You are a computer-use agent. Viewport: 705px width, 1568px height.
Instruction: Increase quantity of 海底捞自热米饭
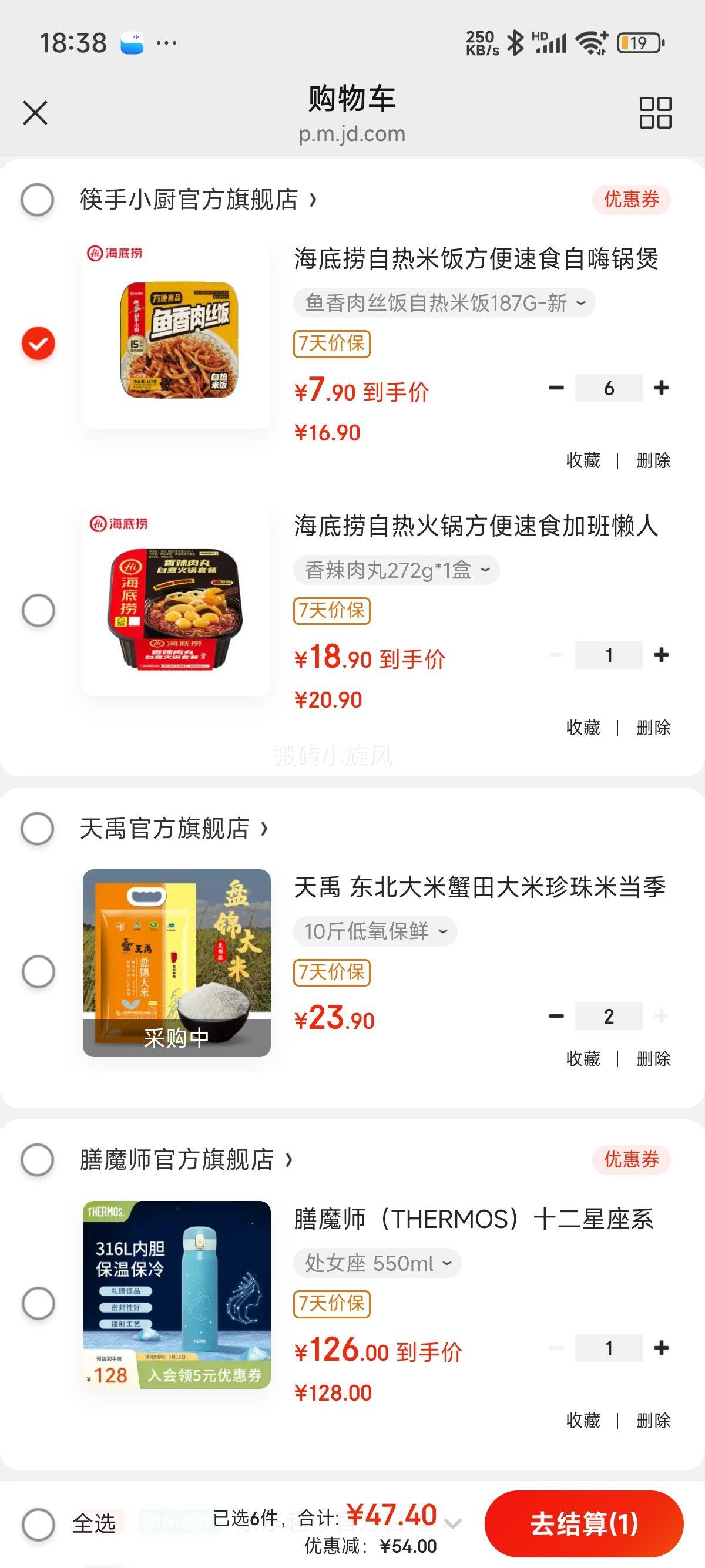pos(661,388)
